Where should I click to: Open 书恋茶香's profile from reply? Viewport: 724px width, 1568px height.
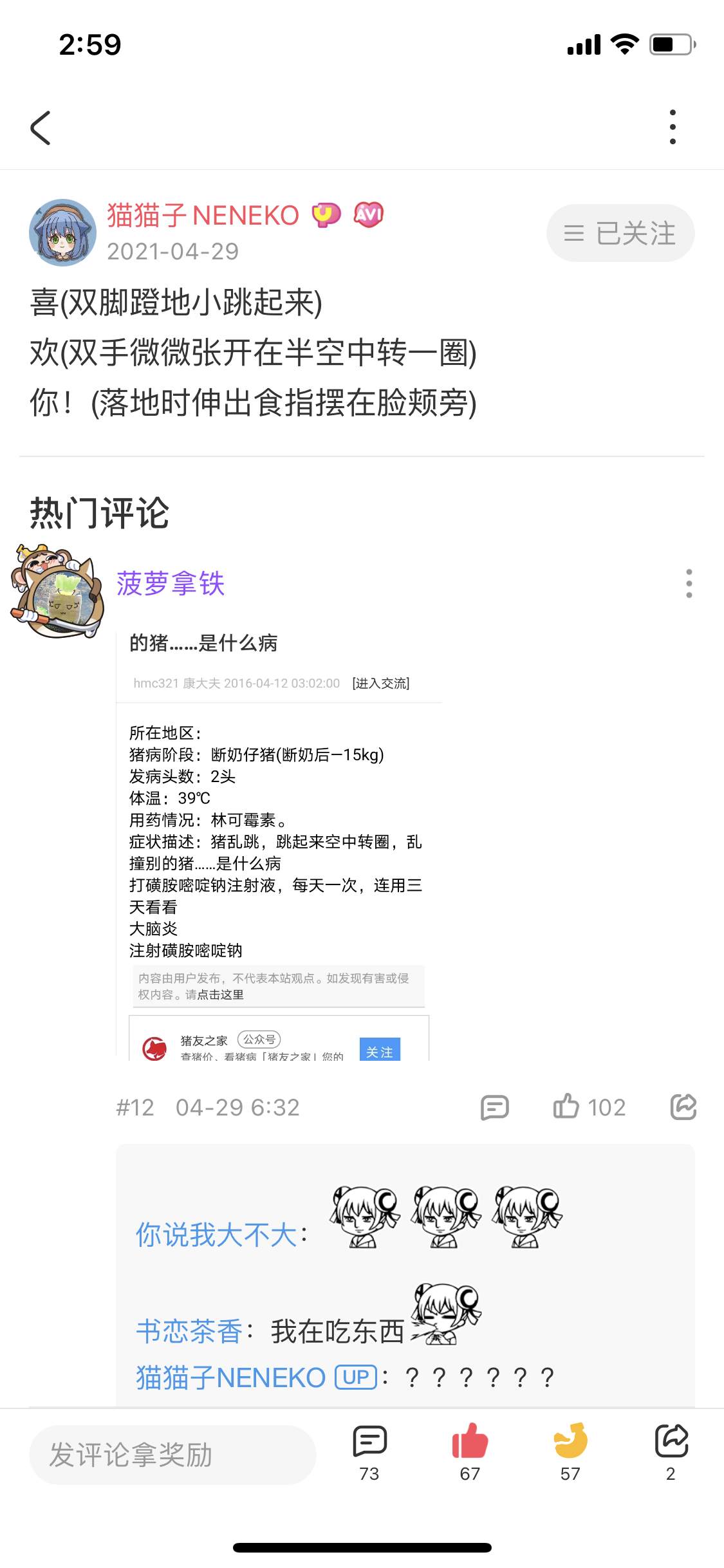pyautogui.click(x=189, y=1332)
